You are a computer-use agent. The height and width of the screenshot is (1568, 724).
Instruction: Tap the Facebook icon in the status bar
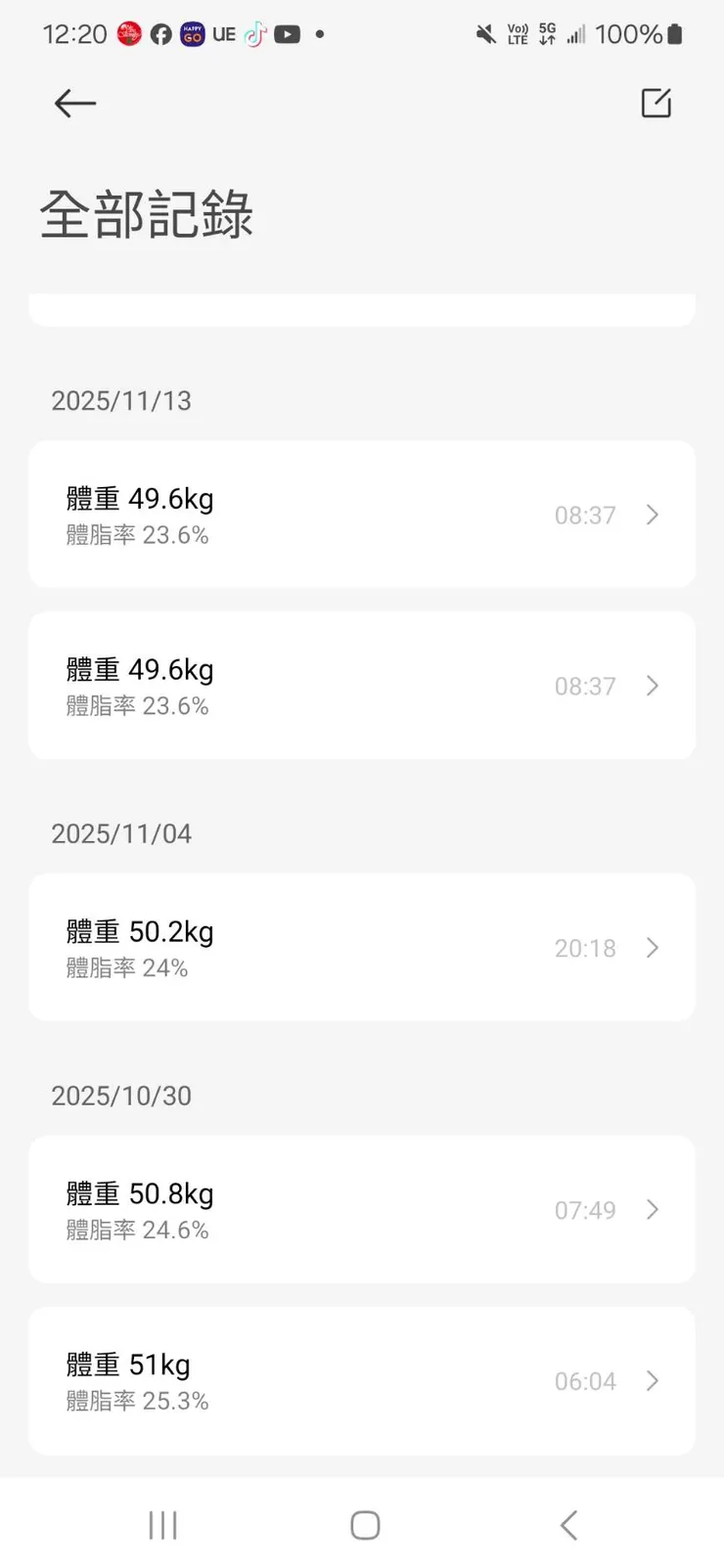click(x=160, y=34)
